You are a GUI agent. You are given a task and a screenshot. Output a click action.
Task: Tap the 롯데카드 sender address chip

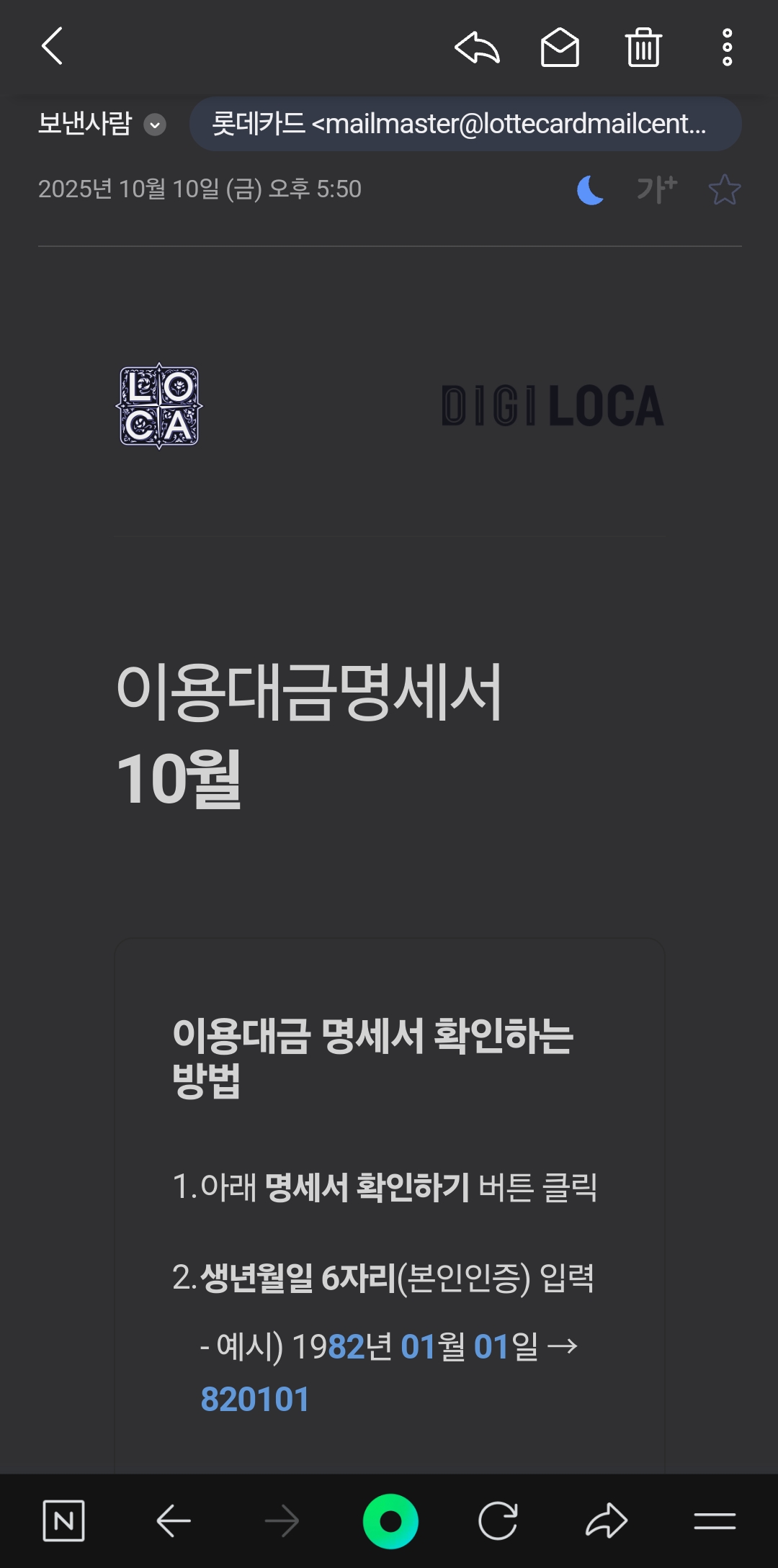coord(465,124)
